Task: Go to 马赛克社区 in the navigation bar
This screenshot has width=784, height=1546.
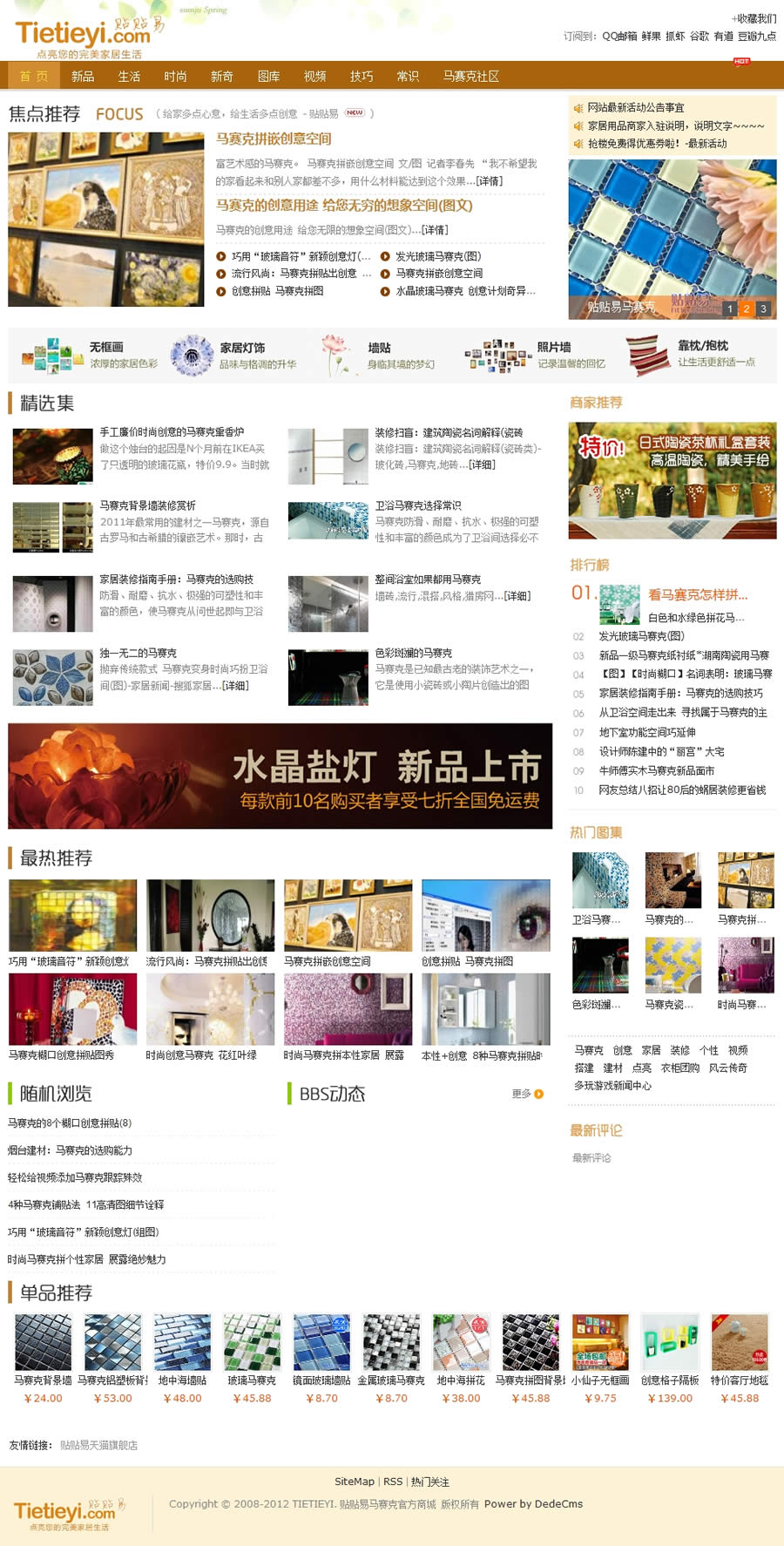Action: click(470, 77)
